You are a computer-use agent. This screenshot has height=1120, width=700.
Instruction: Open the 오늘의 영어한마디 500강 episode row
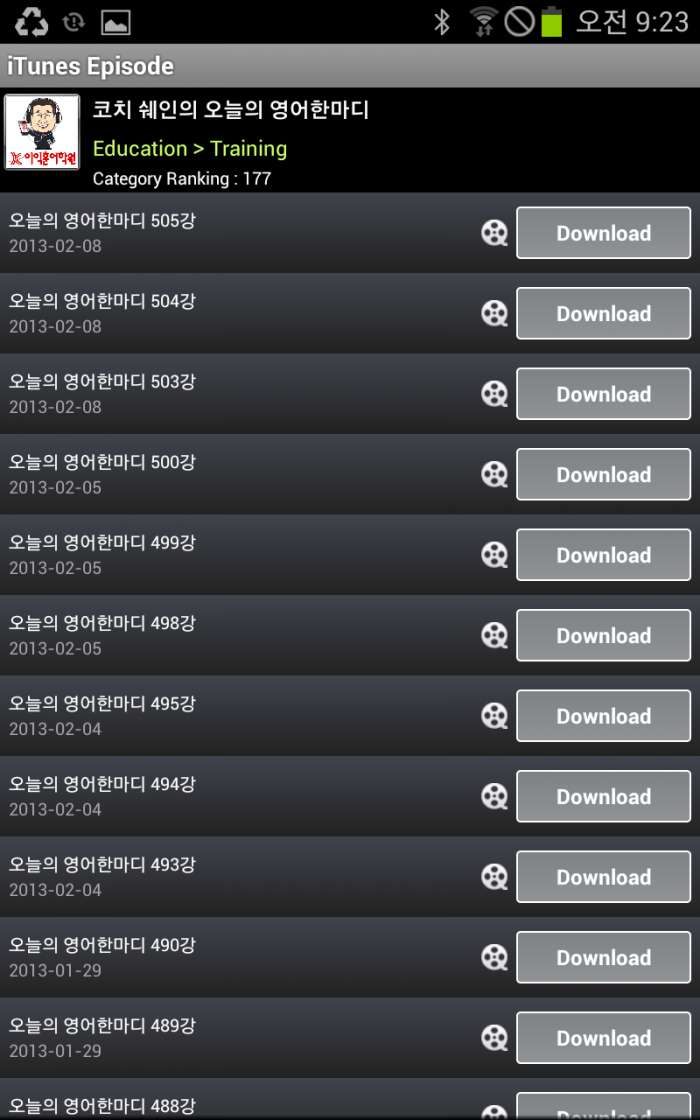tap(200, 474)
